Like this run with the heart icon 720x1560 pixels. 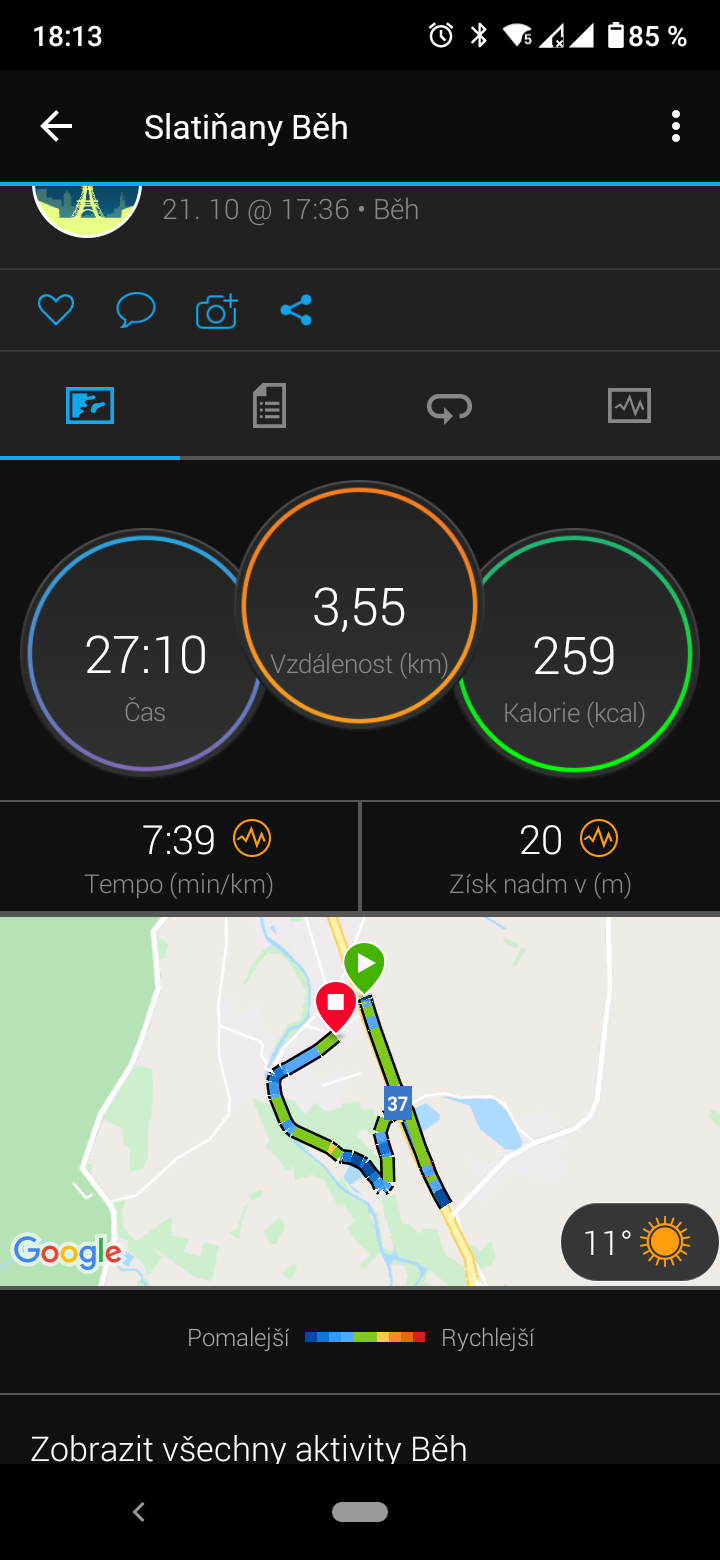56,311
